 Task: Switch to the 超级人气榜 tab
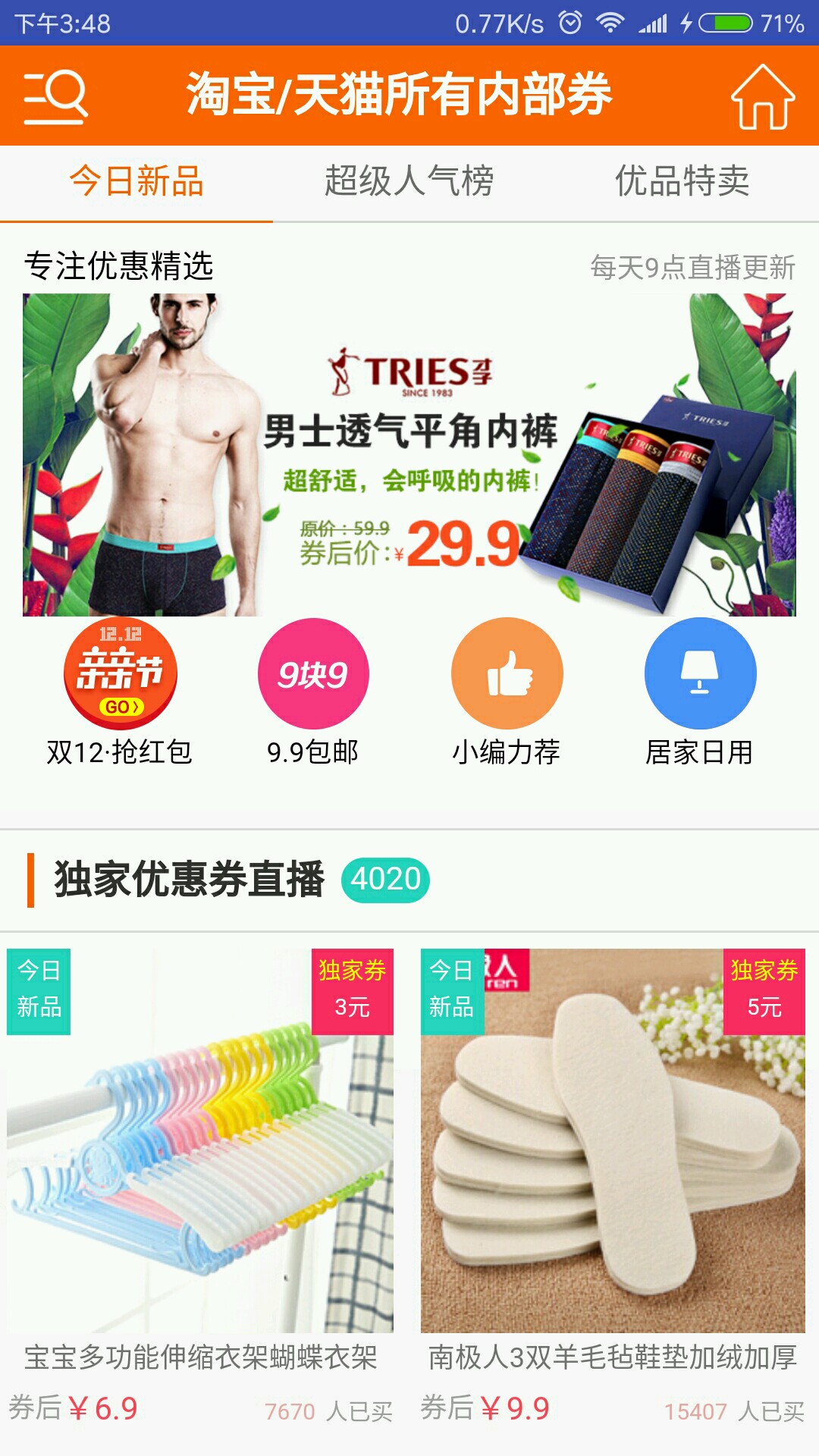(x=409, y=182)
